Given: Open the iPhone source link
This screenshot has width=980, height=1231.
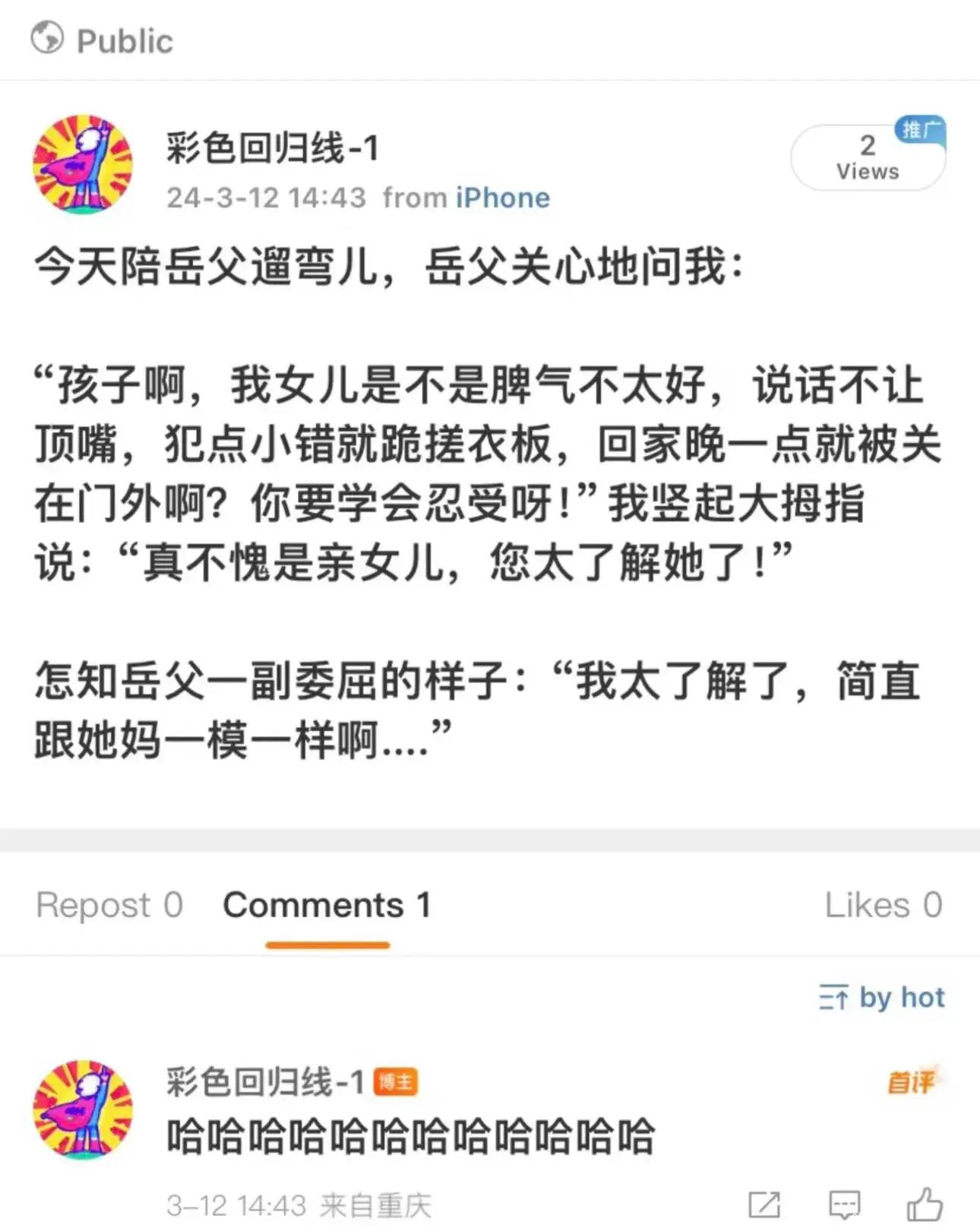Looking at the screenshot, I should [502, 198].
